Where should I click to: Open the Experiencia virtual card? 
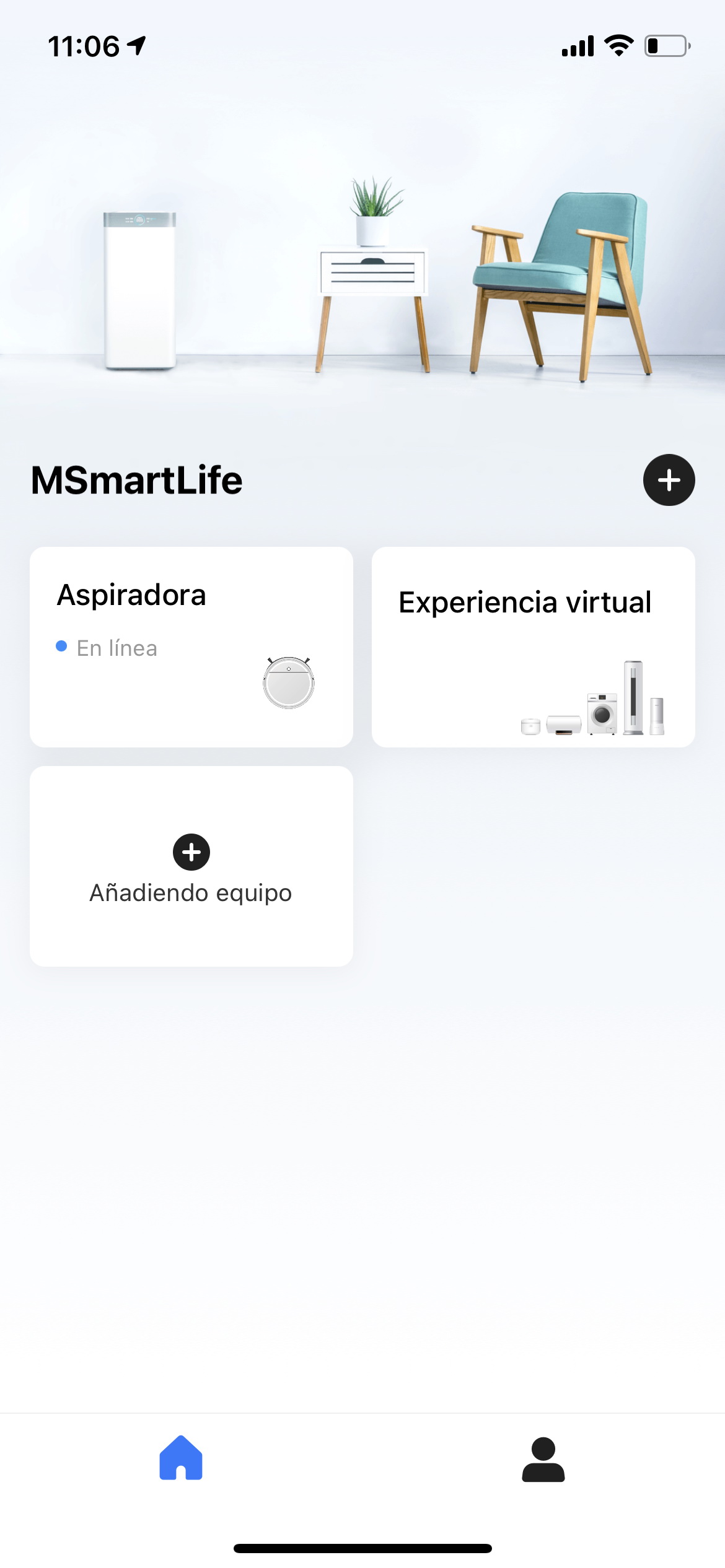click(x=533, y=647)
